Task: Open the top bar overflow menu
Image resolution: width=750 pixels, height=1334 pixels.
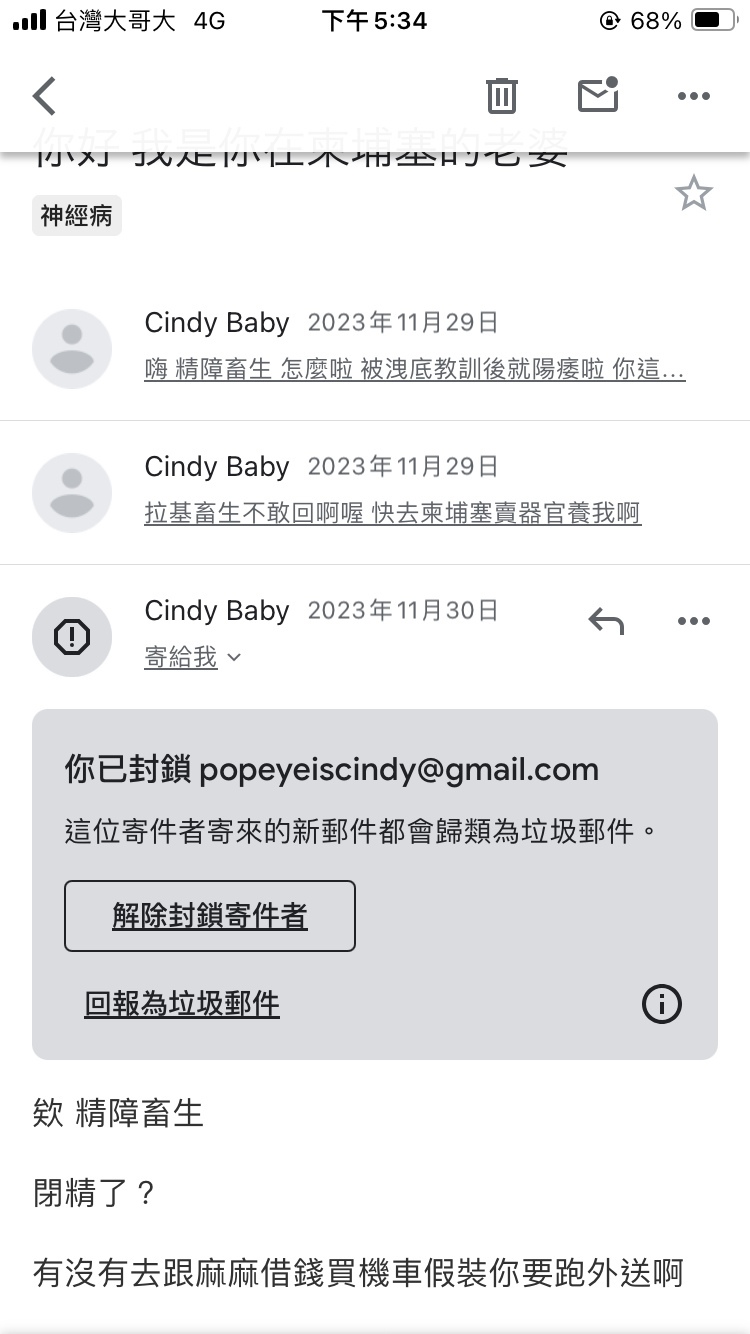Action: [693, 96]
